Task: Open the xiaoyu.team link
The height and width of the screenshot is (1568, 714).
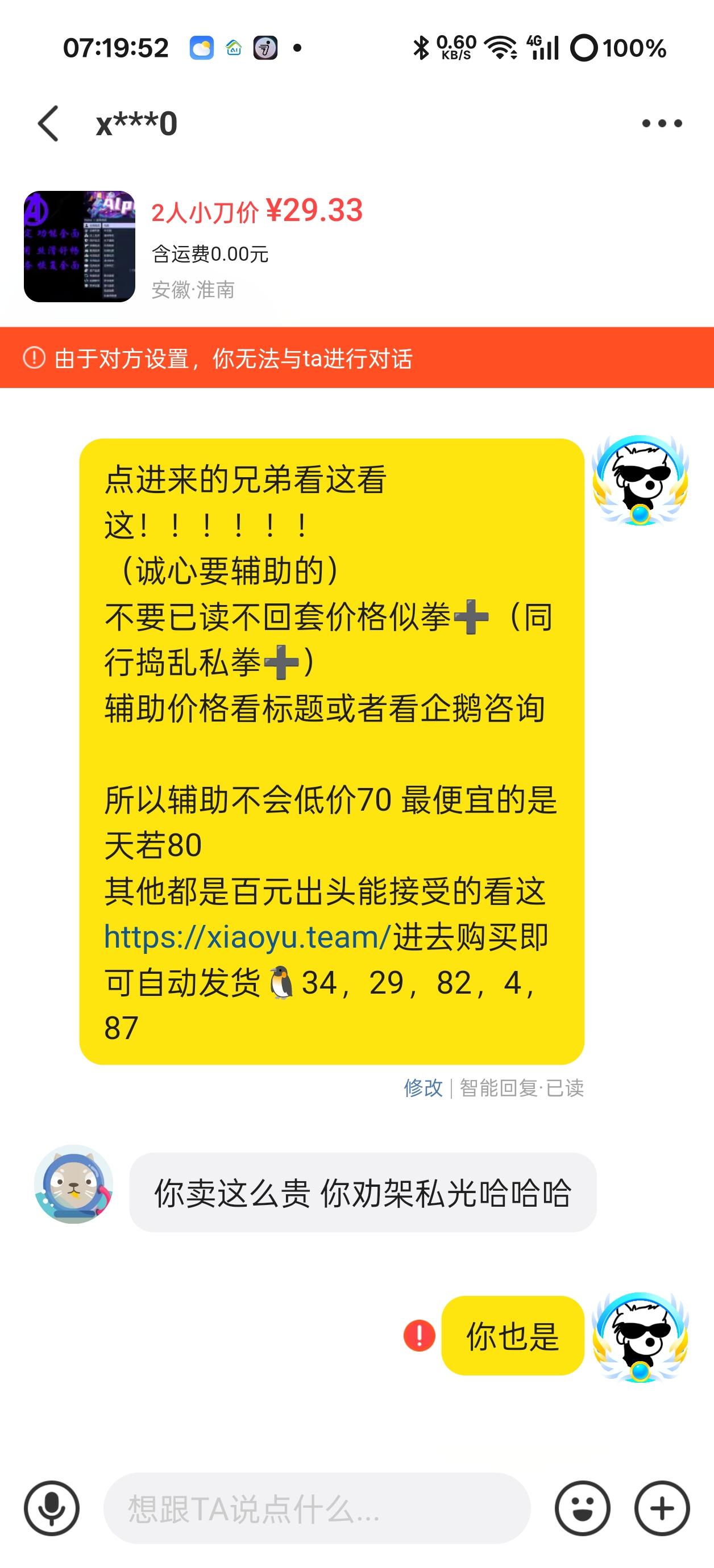Action: 247,937
